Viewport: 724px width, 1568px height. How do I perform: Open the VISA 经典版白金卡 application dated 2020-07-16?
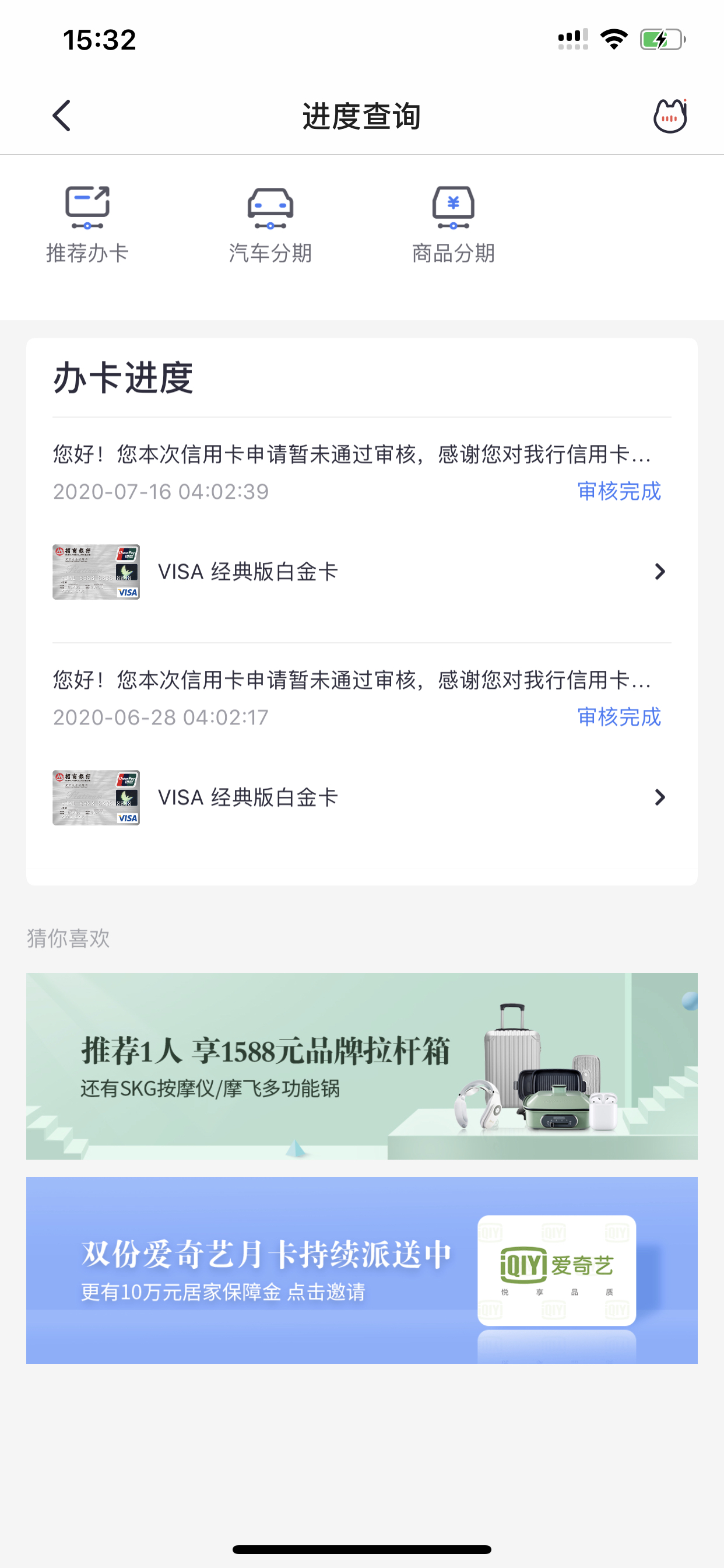pyautogui.click(x=361, y=572)
